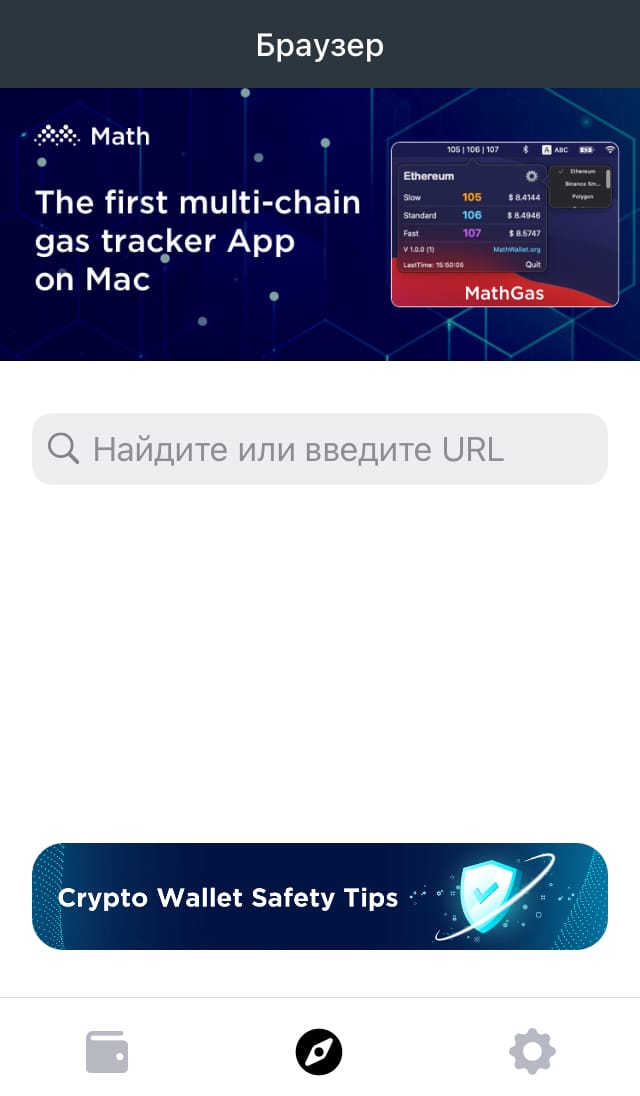This screenshot has height=1096, width=640.
Task: Switch to the wallet tab
Action: click(107, 1051)
